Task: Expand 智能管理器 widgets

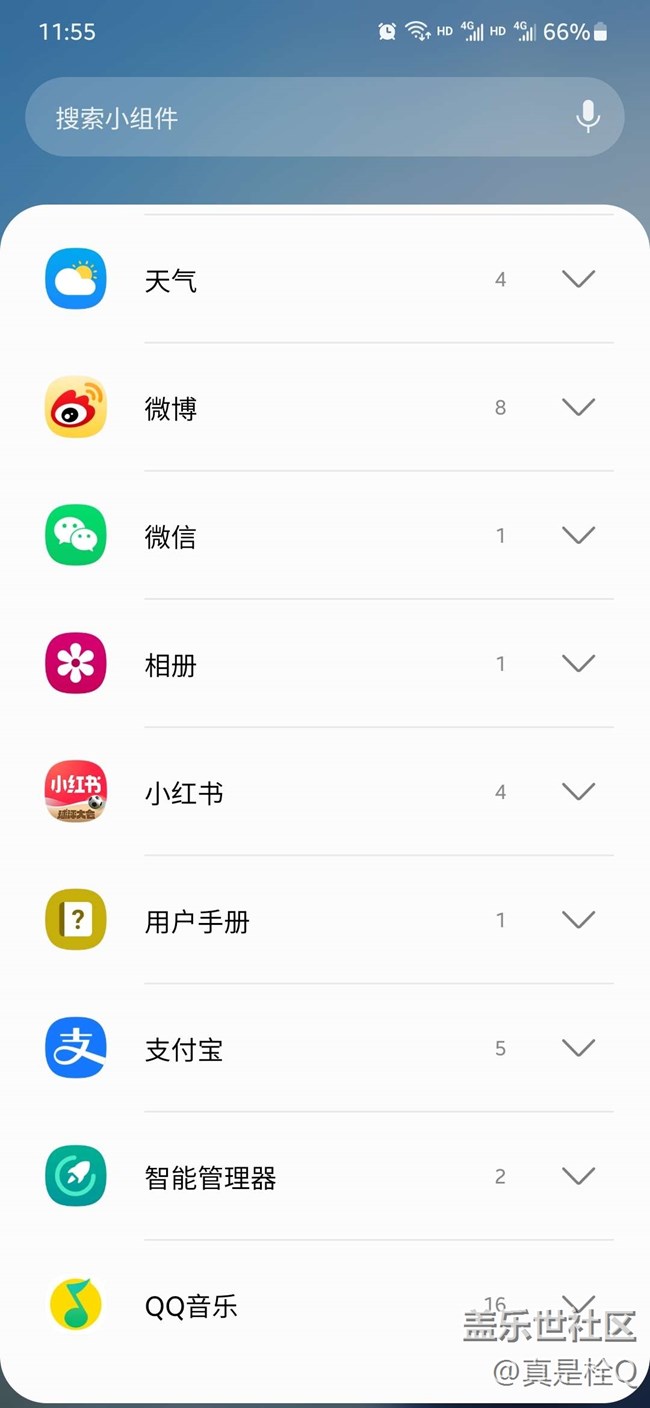Action: tap(578, 1175)
